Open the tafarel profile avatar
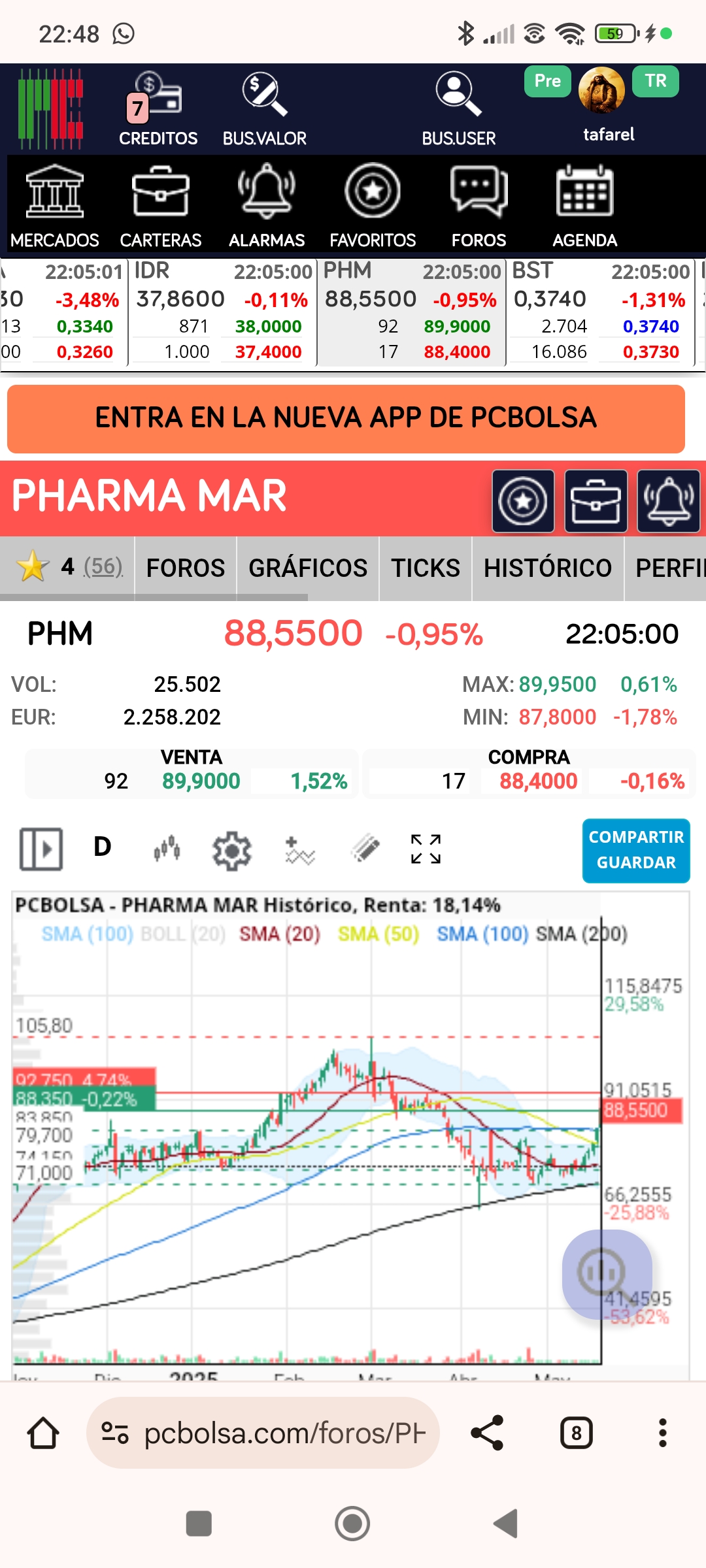 coord(601,91)
